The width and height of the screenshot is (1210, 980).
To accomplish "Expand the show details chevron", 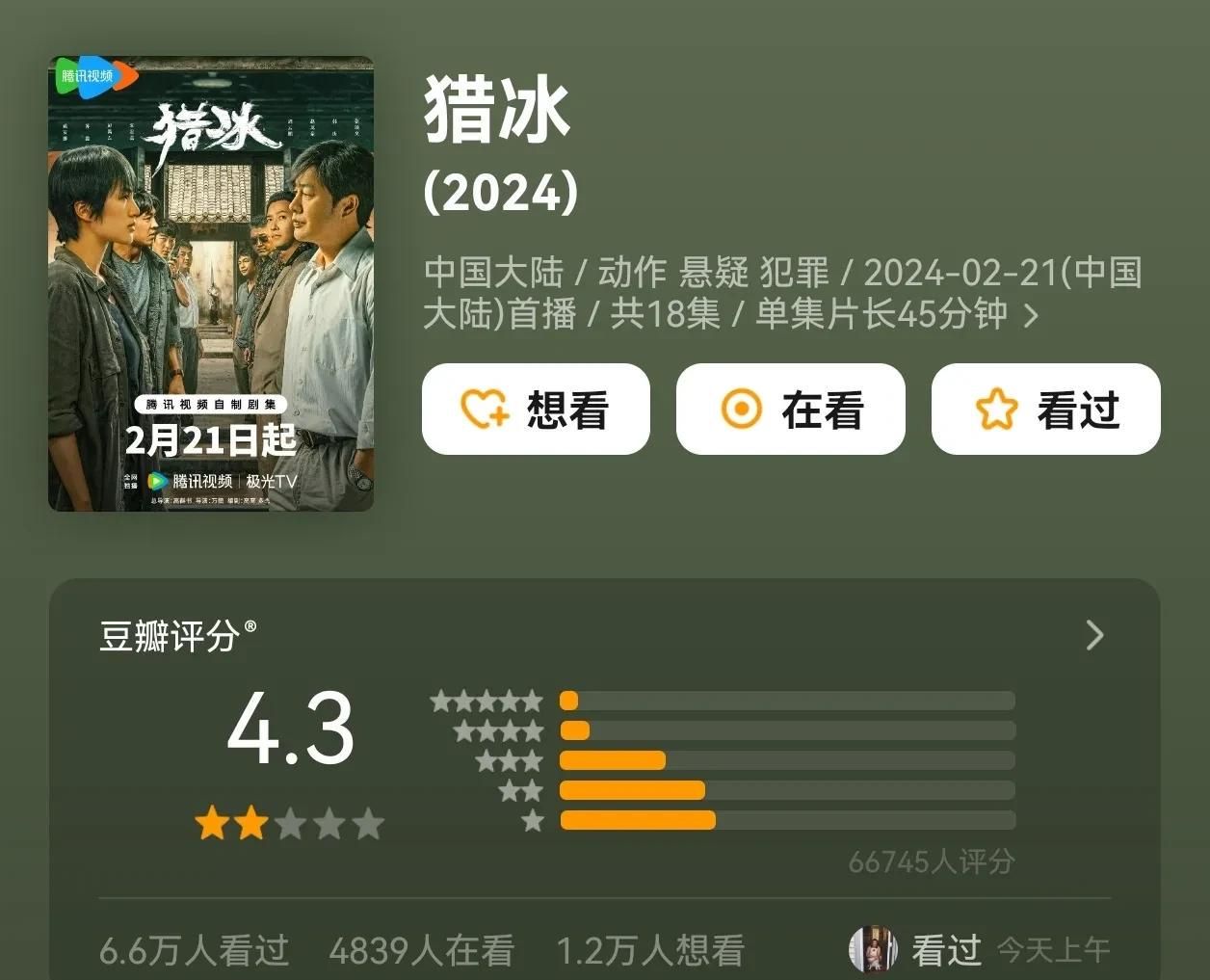I will point(1031,315).
